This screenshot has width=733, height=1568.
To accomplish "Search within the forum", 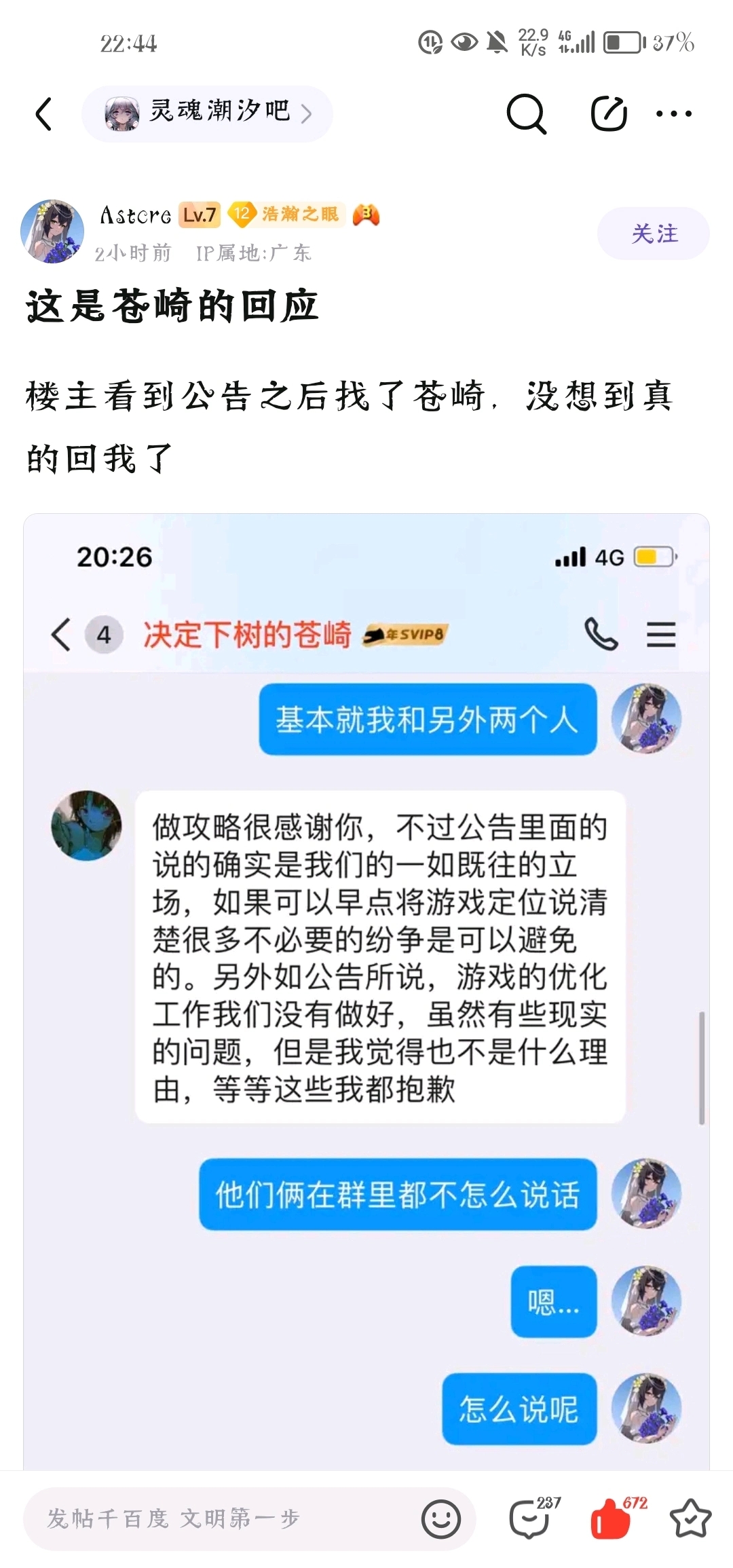I will click(x=526, y=113).
